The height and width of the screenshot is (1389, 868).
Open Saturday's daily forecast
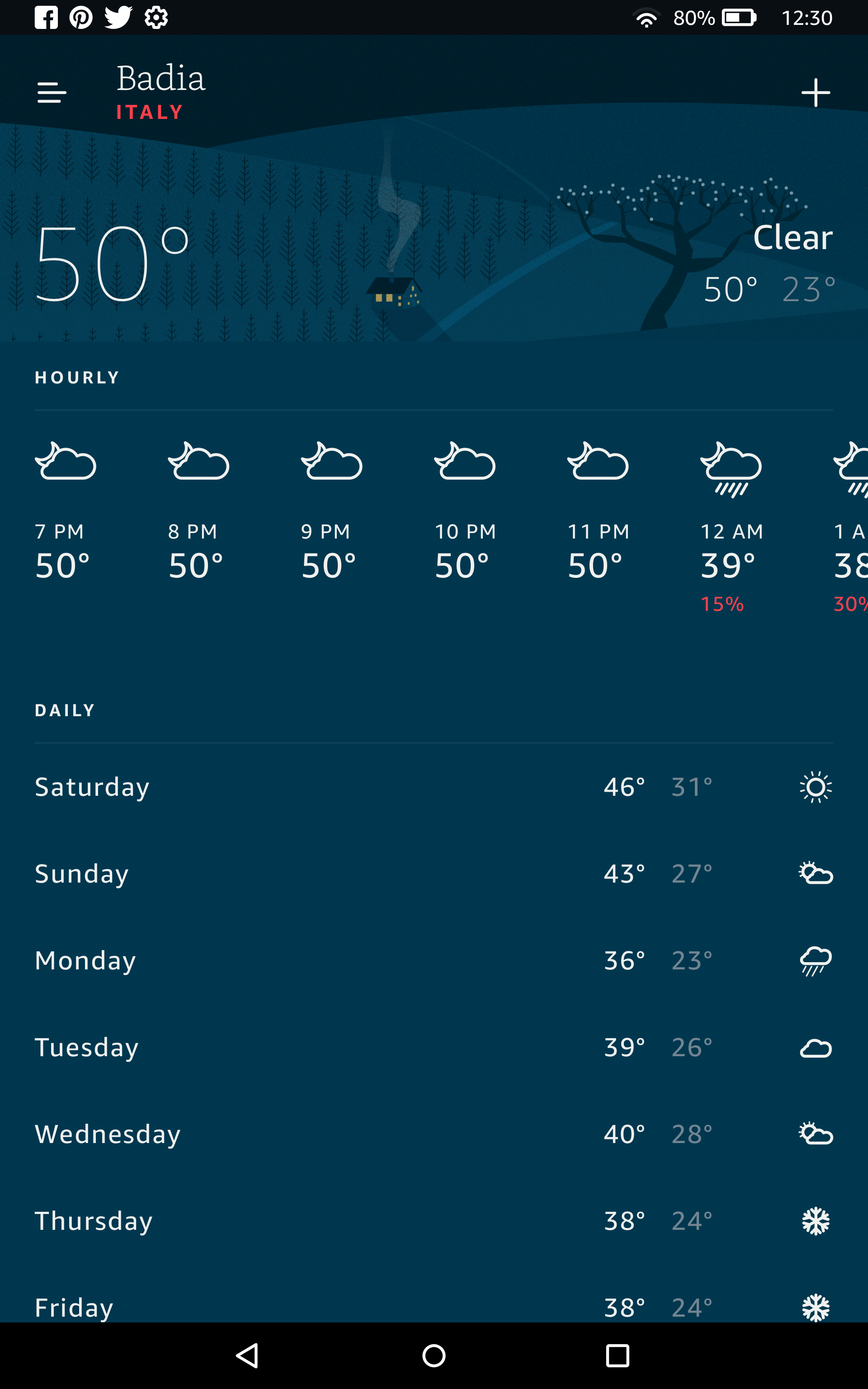coord(434,787)
